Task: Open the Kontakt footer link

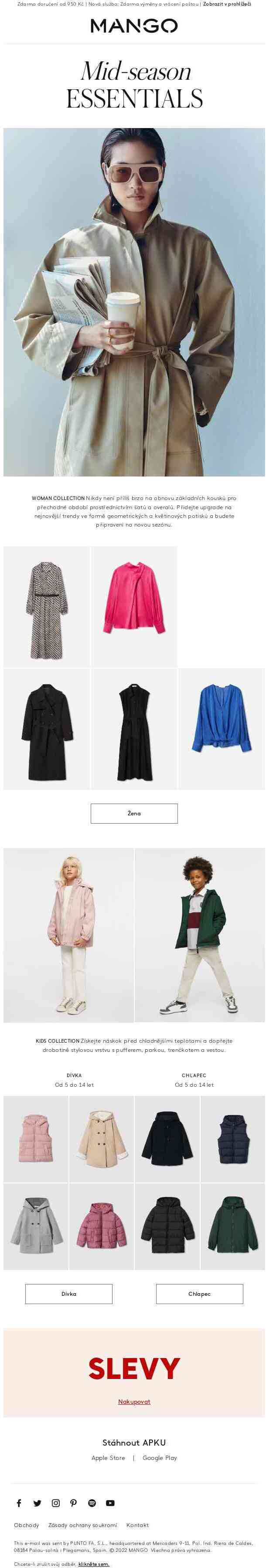Action: point(137,1525)
